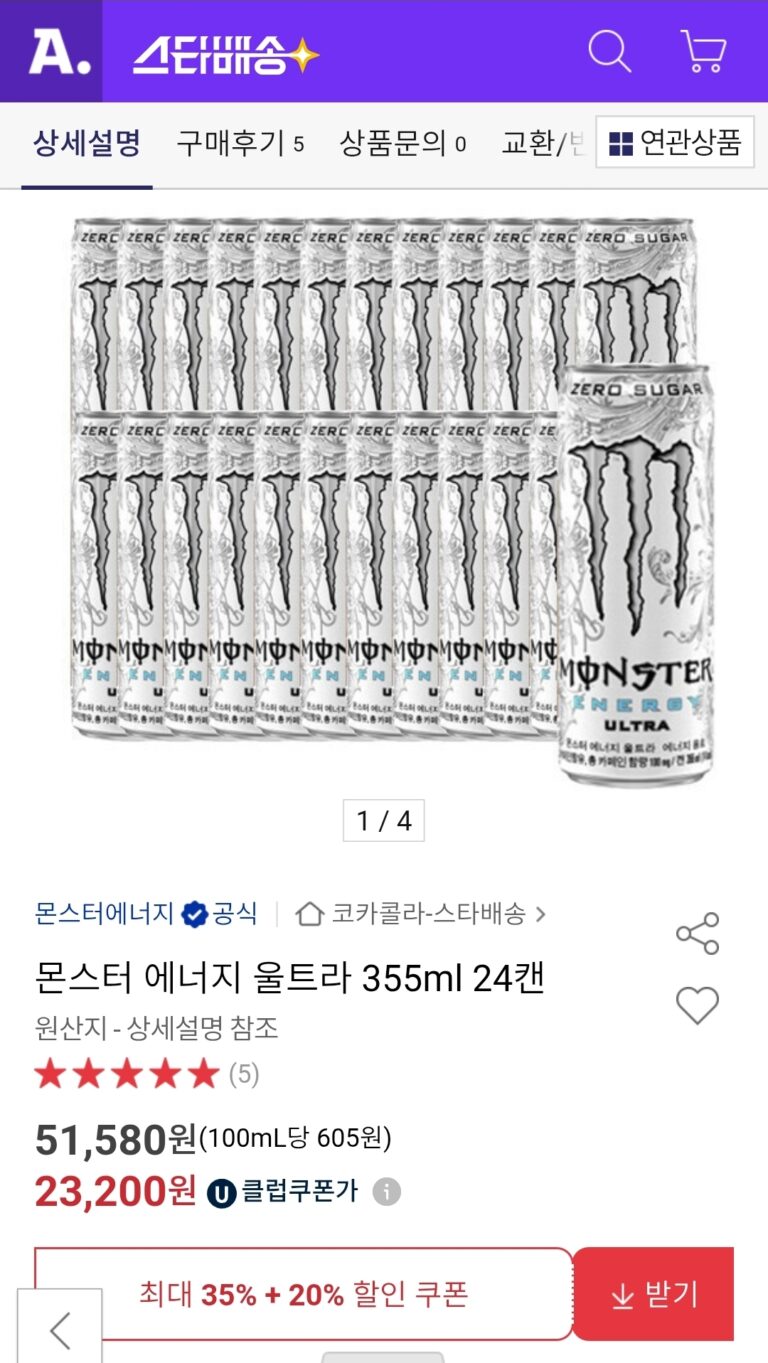
Task: Switch to the 상세설명 tab
Action: [x=86, y=144]
